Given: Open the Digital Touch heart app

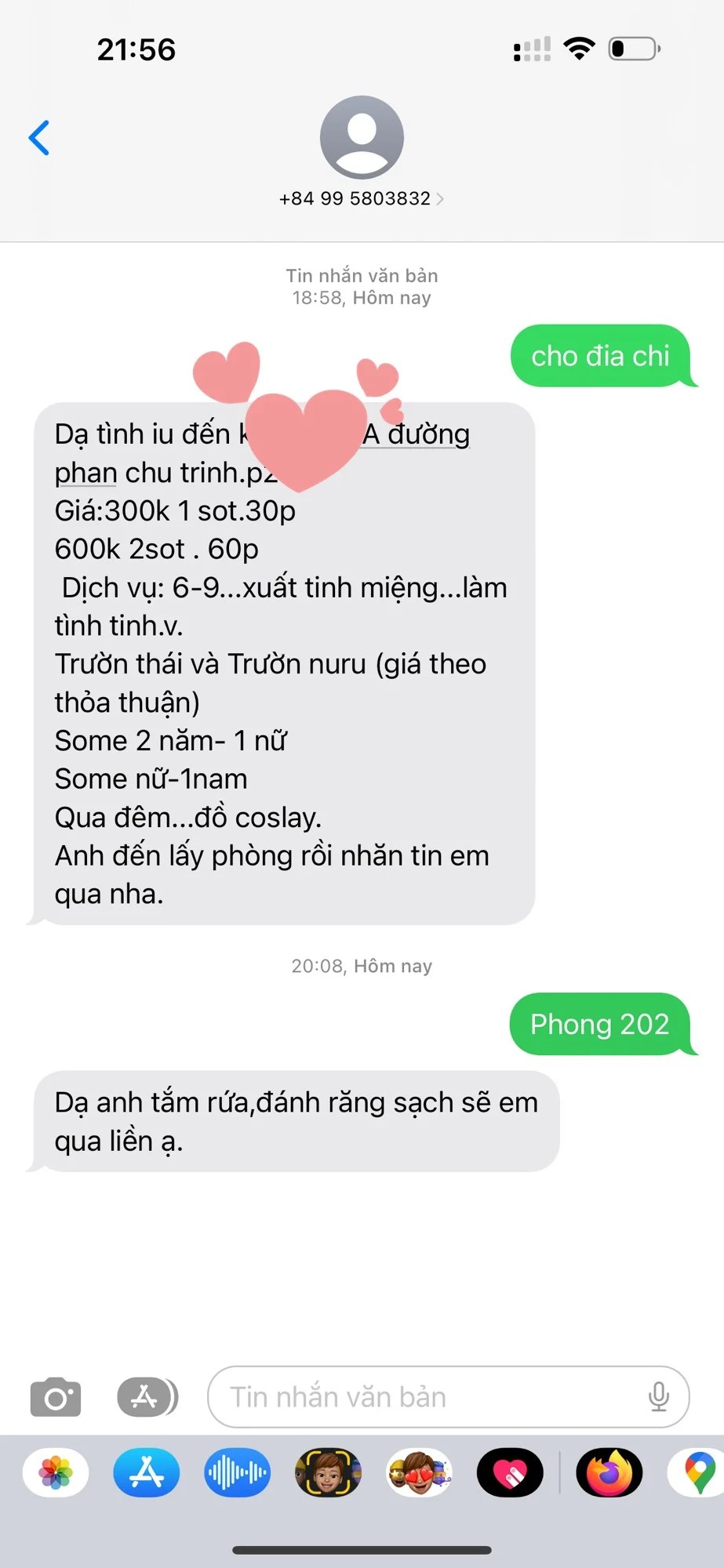Looking at the screenshot, I should 511,1472.
